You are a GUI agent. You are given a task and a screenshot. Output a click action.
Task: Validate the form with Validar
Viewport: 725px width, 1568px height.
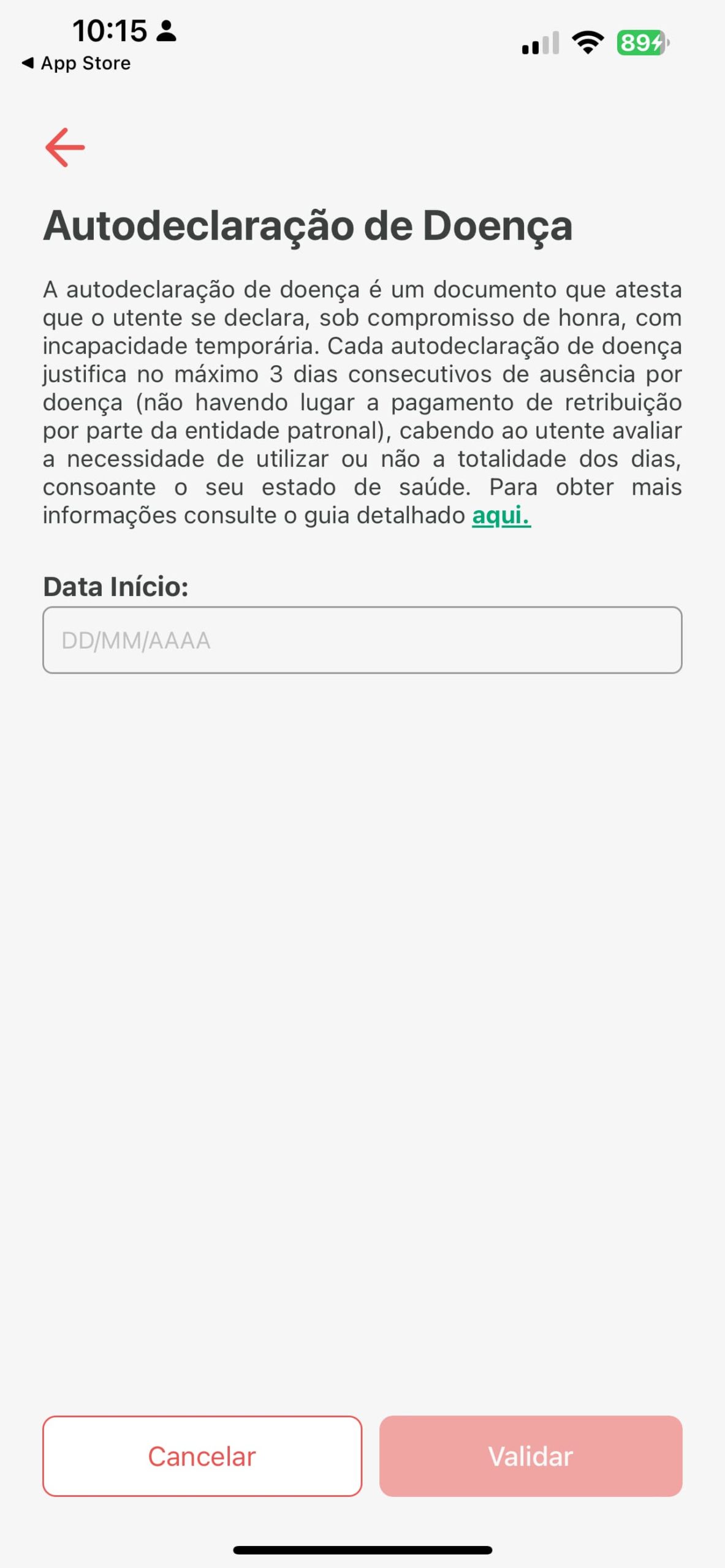point(530,1456)
